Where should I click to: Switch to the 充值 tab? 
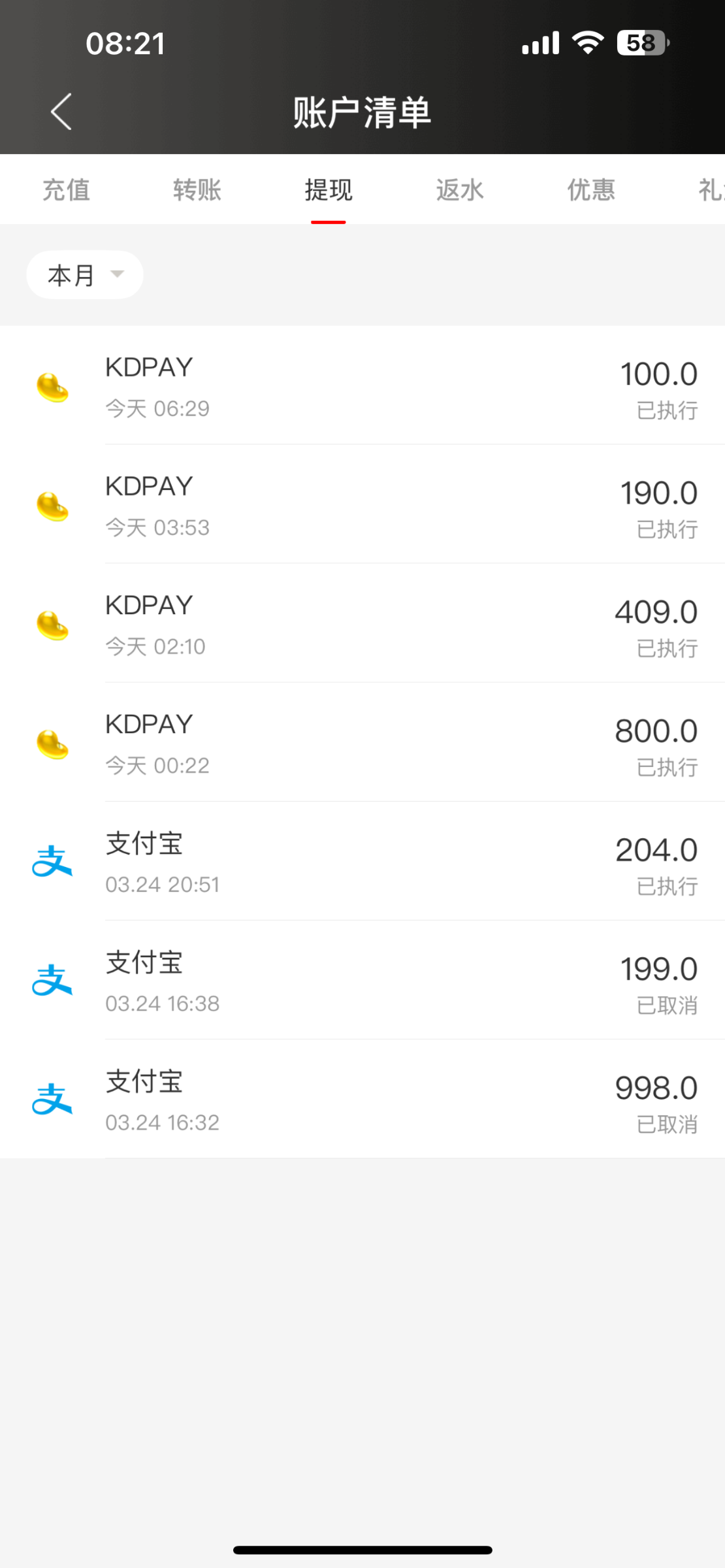tap(66, 190)
